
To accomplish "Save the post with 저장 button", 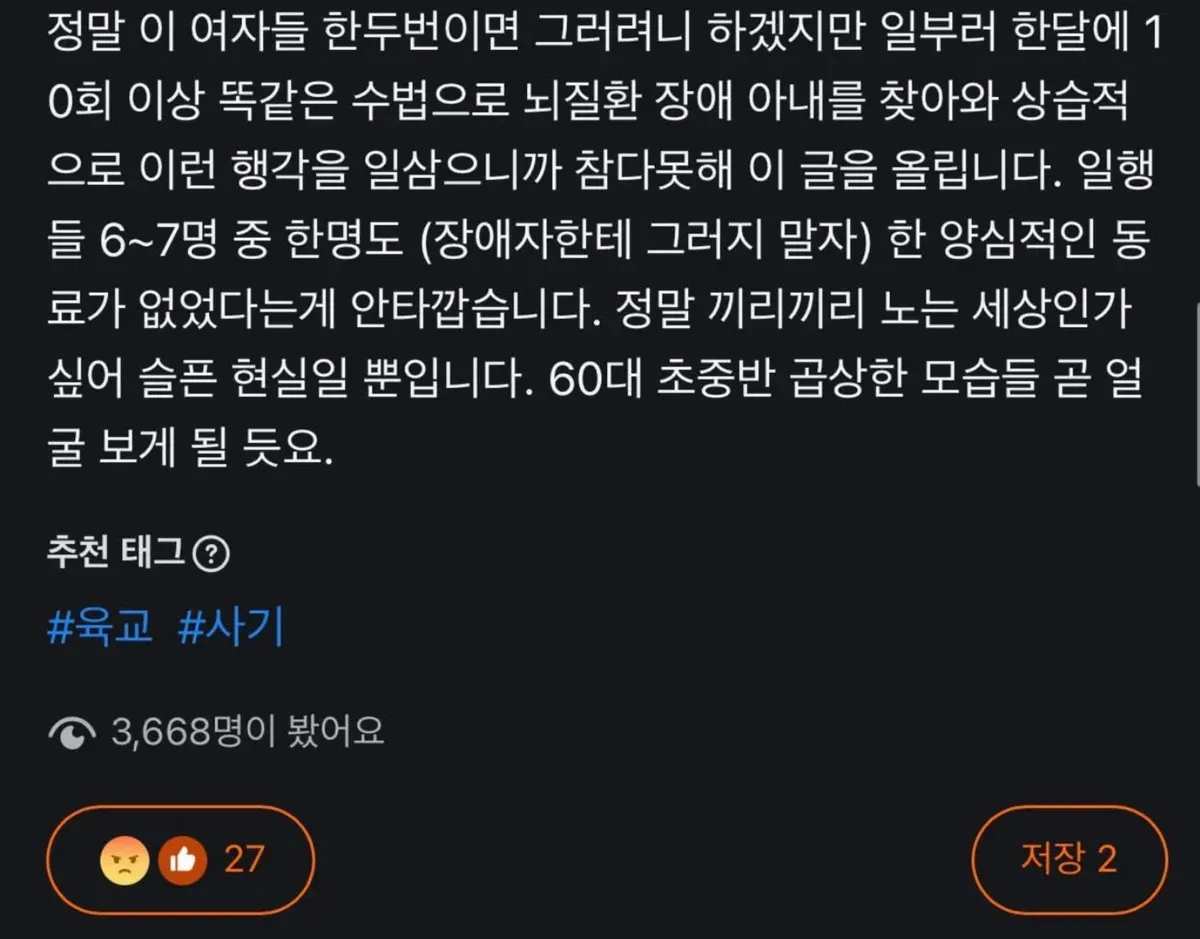I will tap(1069, 859).
